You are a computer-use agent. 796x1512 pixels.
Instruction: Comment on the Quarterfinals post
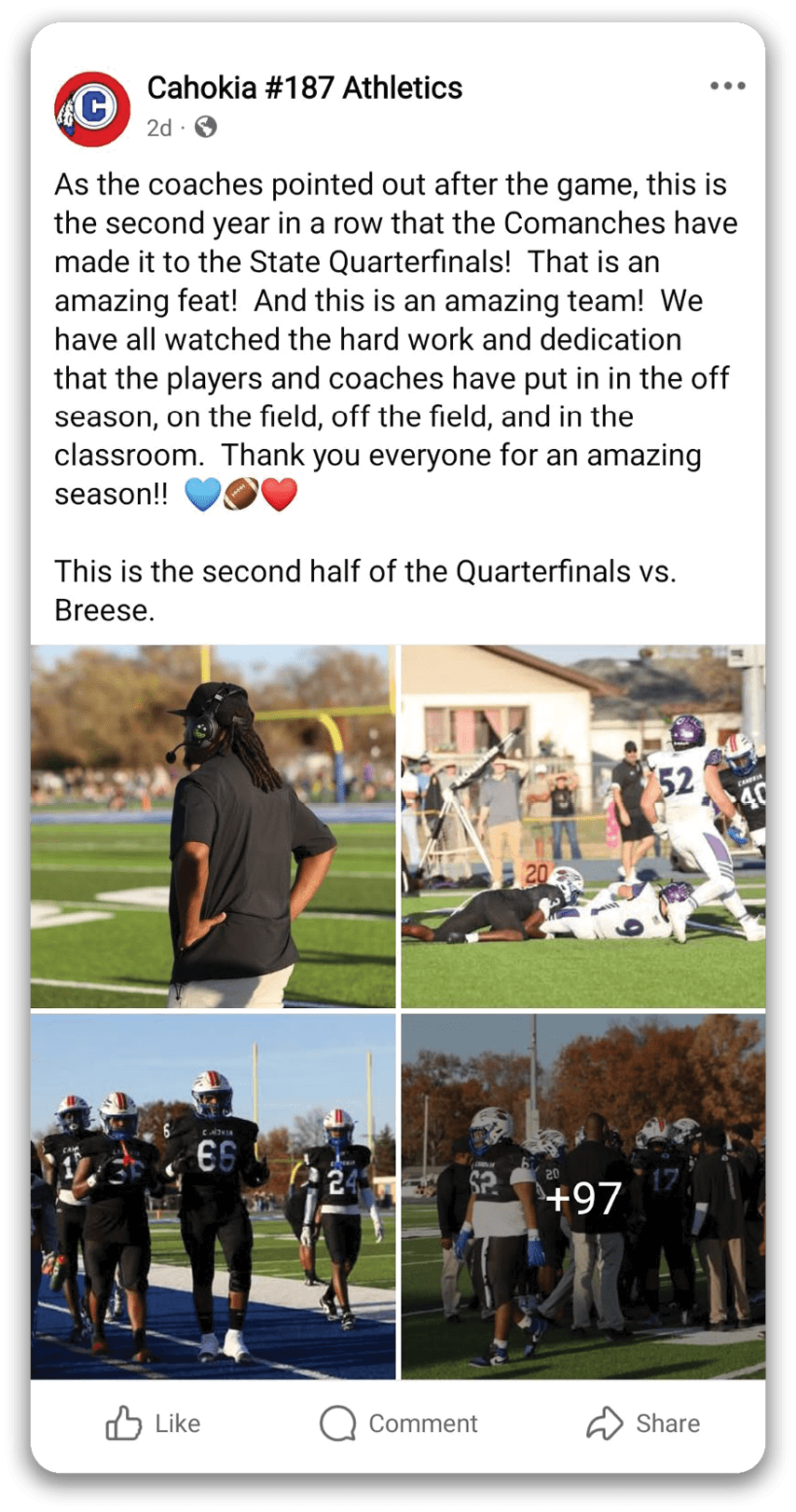(398, 1423)
